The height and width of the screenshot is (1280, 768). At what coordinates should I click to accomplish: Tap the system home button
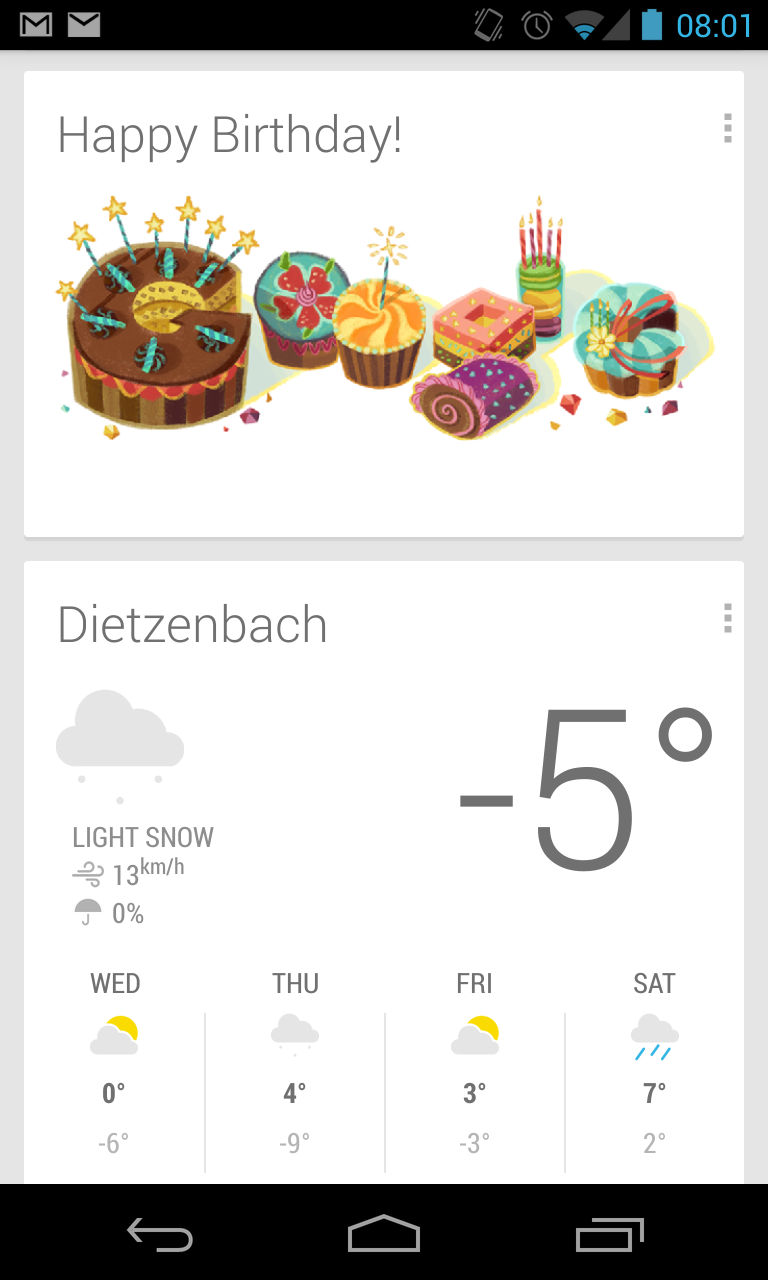[x=384, y=1235]
